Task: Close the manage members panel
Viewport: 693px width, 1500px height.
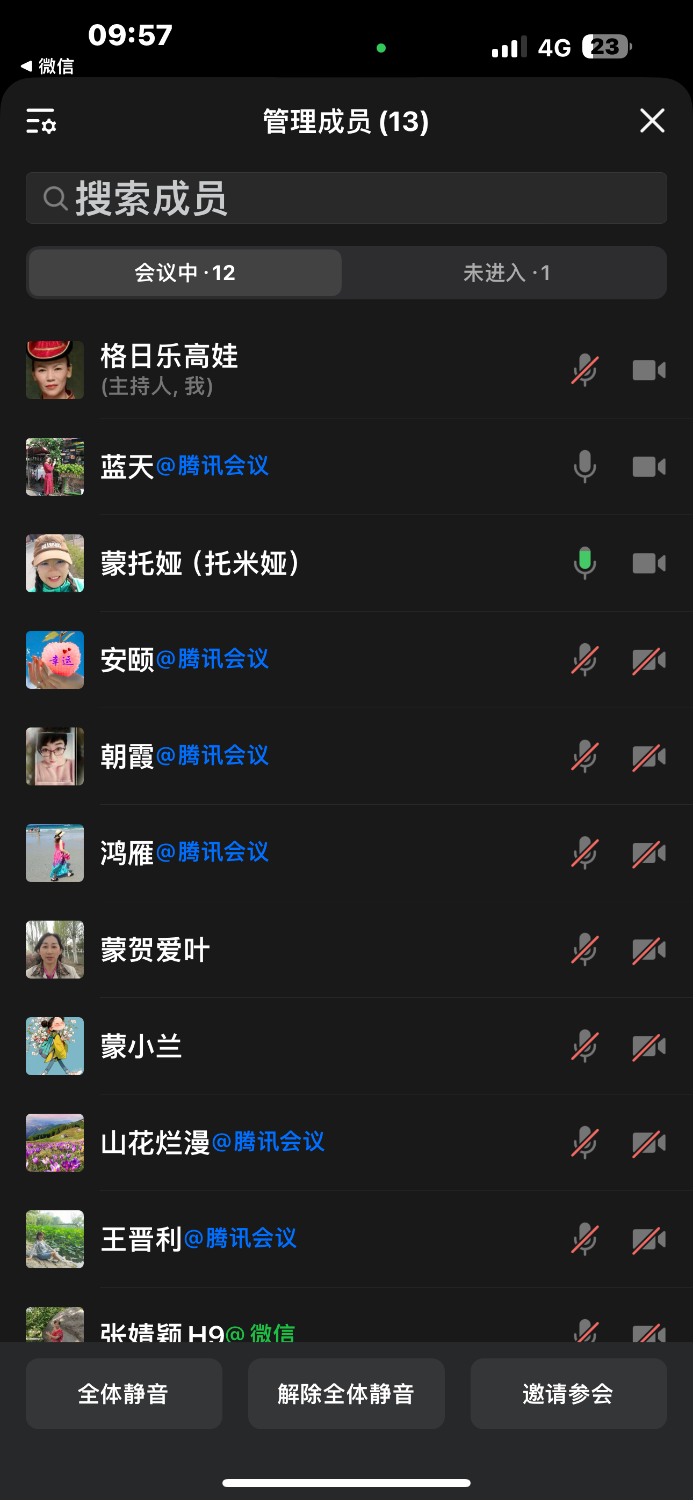Action: pos(652,121)
